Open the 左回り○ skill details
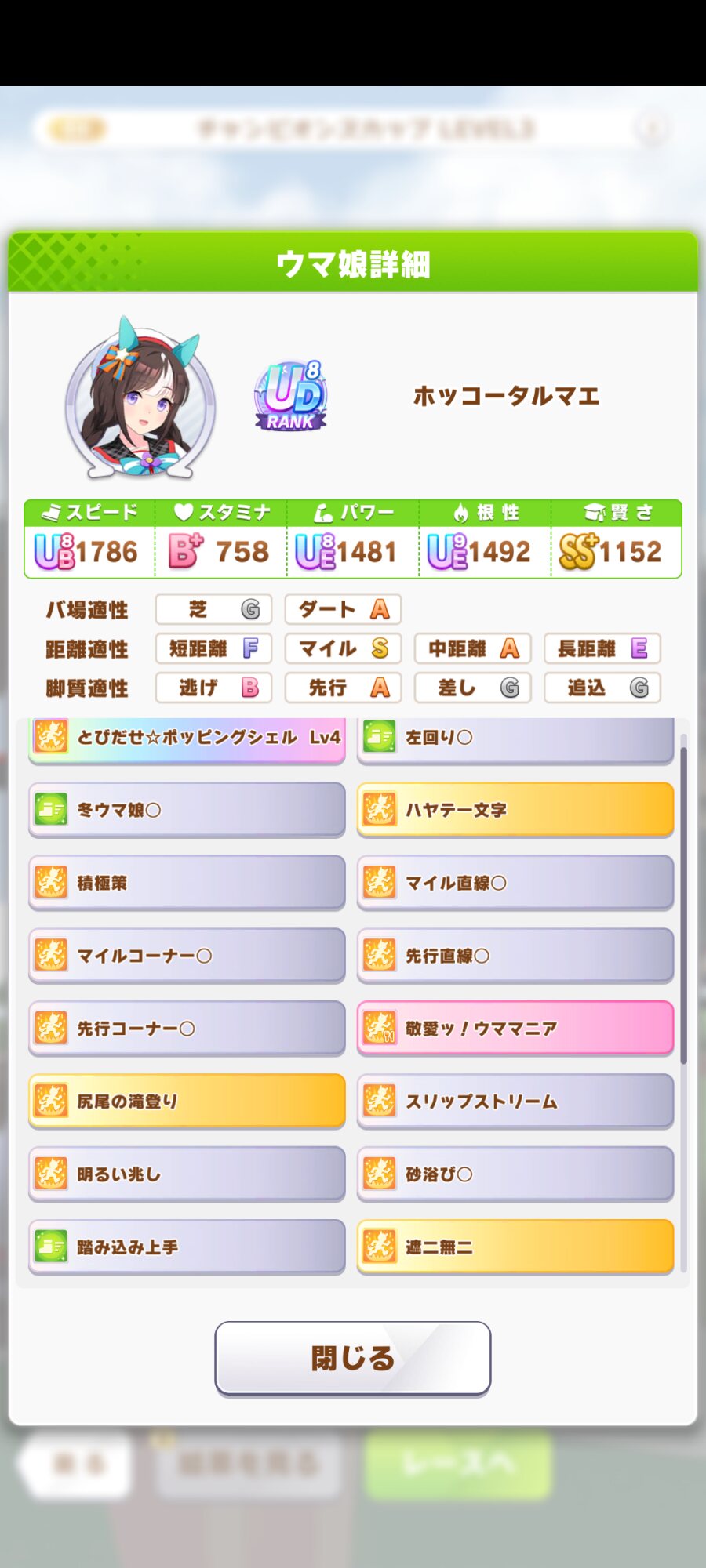The width and height of the screenshot is (706, 1568). point(515,739)
